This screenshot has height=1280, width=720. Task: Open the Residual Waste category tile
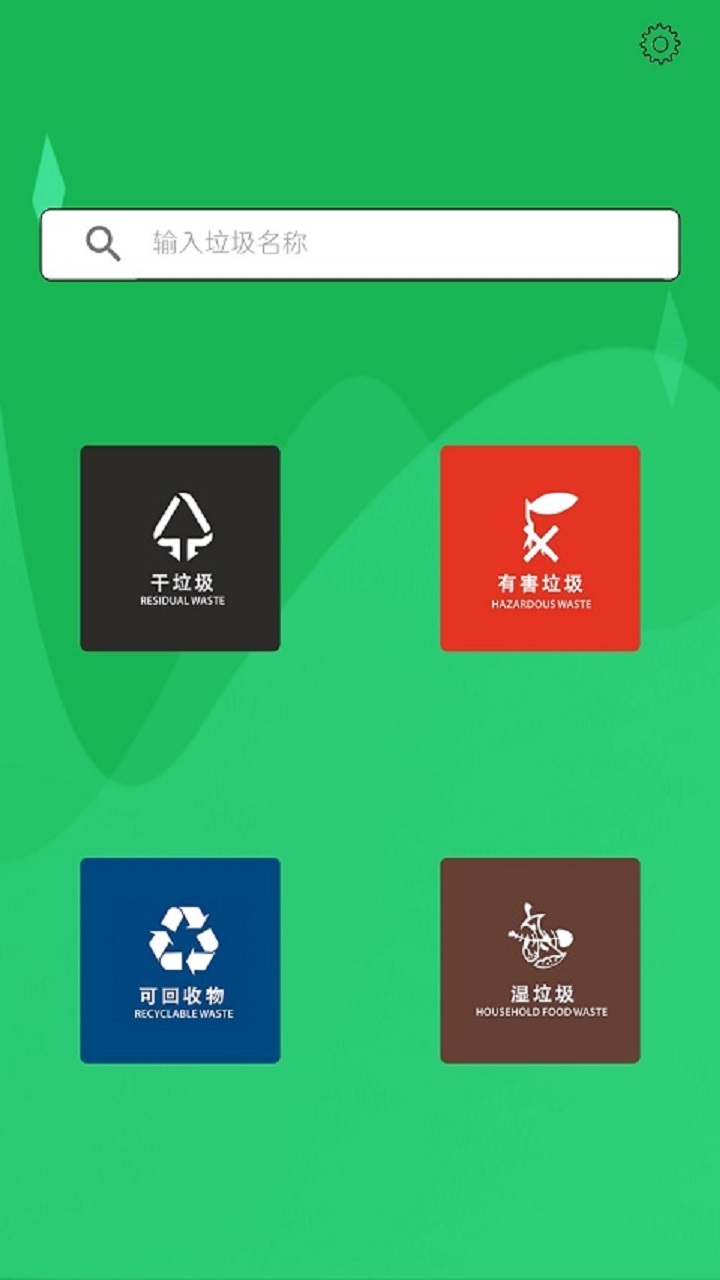pyautogui.click(x=180, y=548)
